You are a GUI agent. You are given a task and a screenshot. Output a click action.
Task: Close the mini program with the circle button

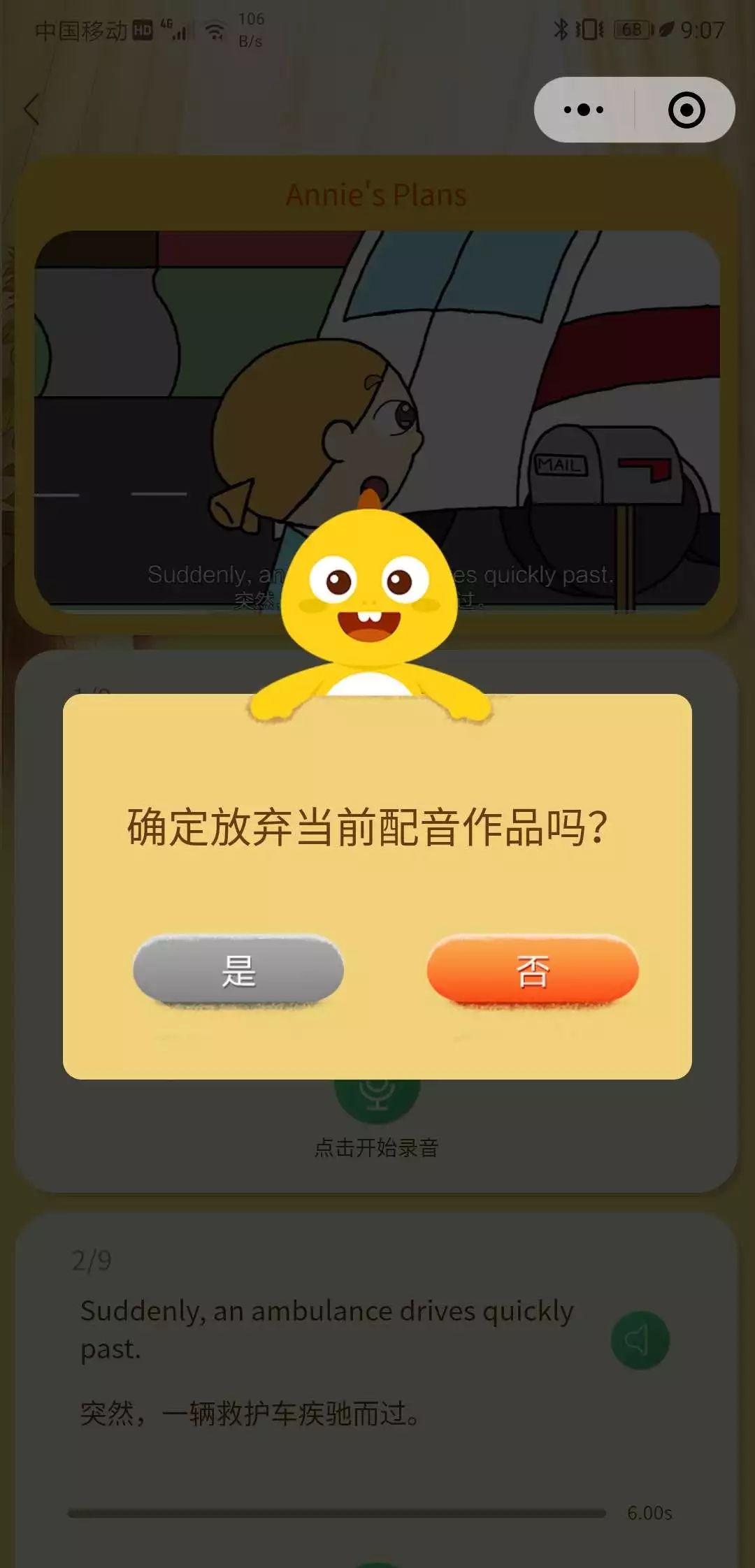coord(686,110)
